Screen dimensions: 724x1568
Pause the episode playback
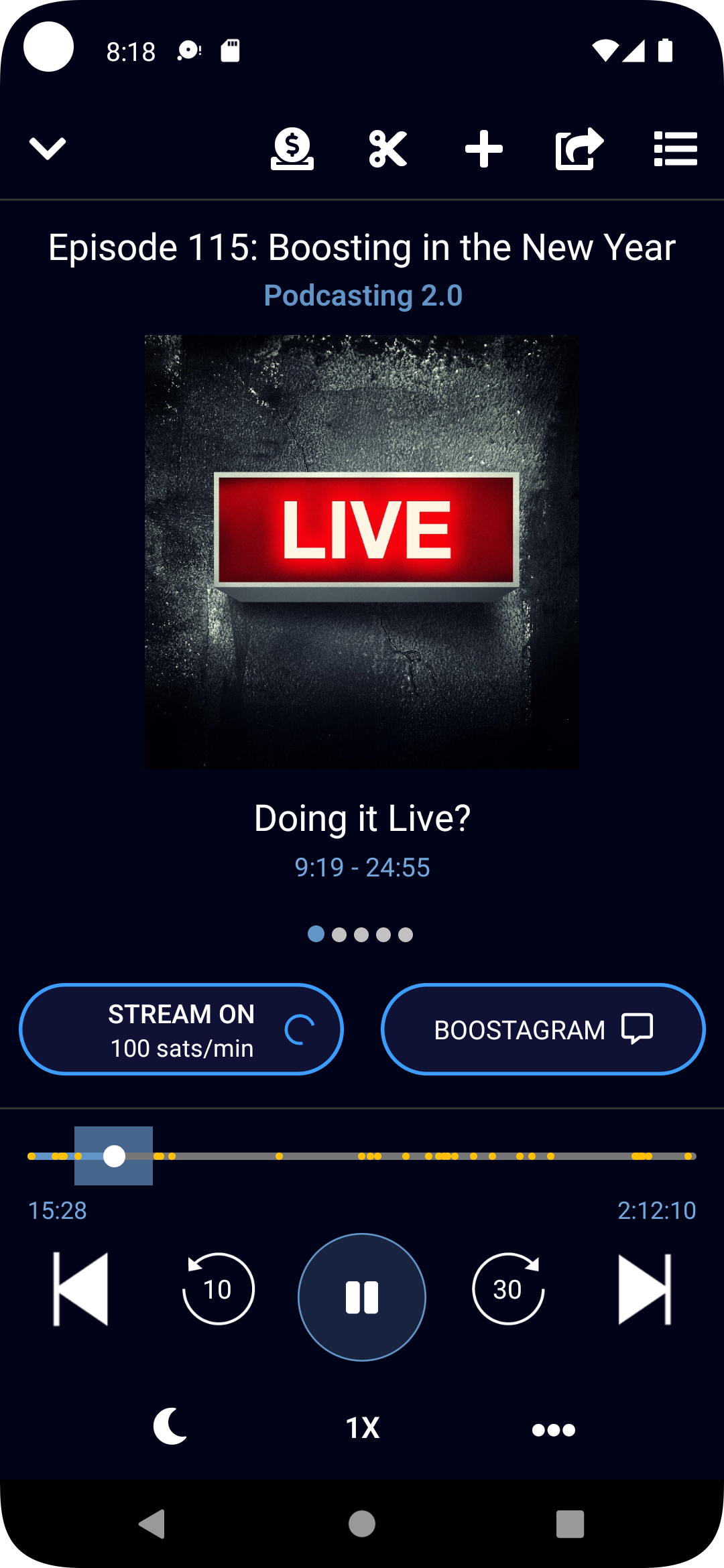362,1297
